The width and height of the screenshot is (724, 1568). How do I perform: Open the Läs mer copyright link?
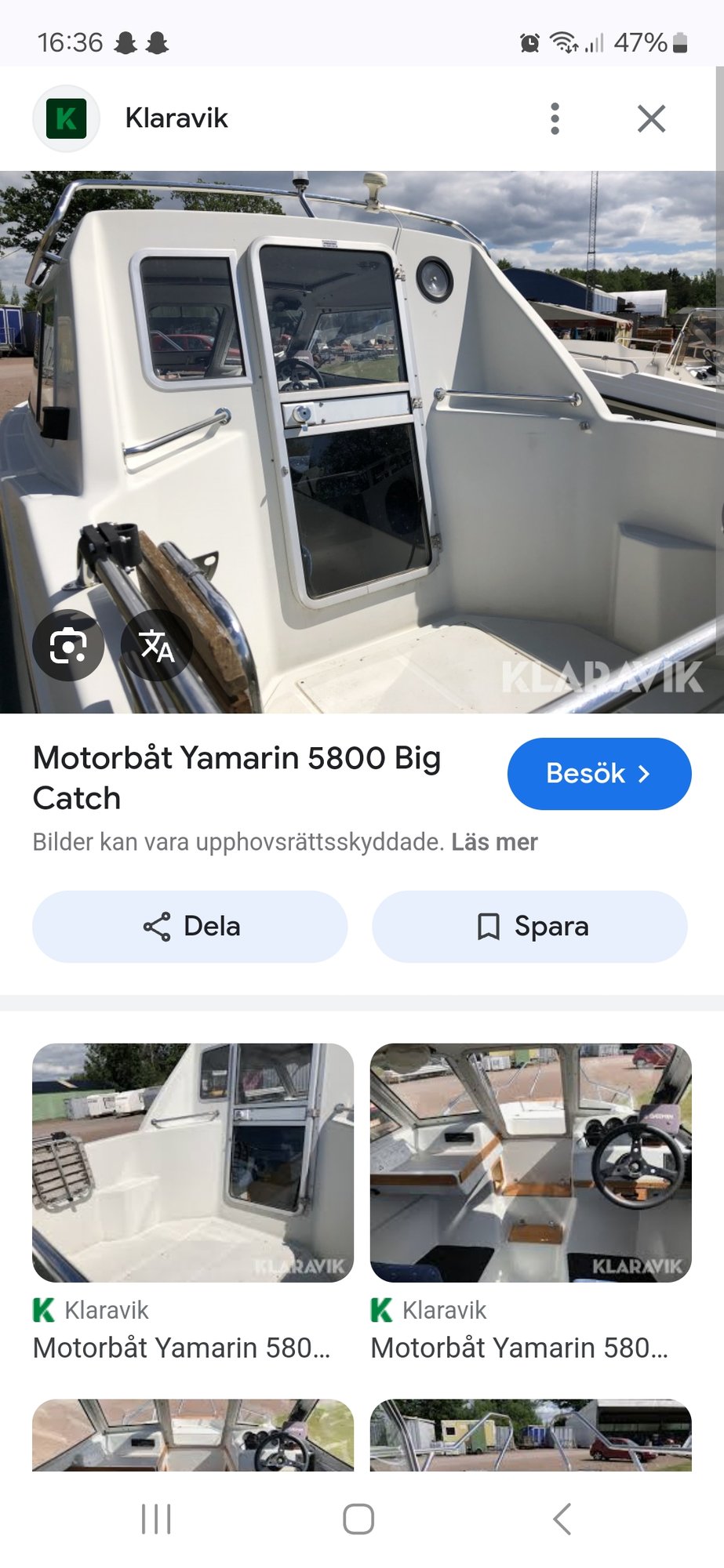pos(494,842)
